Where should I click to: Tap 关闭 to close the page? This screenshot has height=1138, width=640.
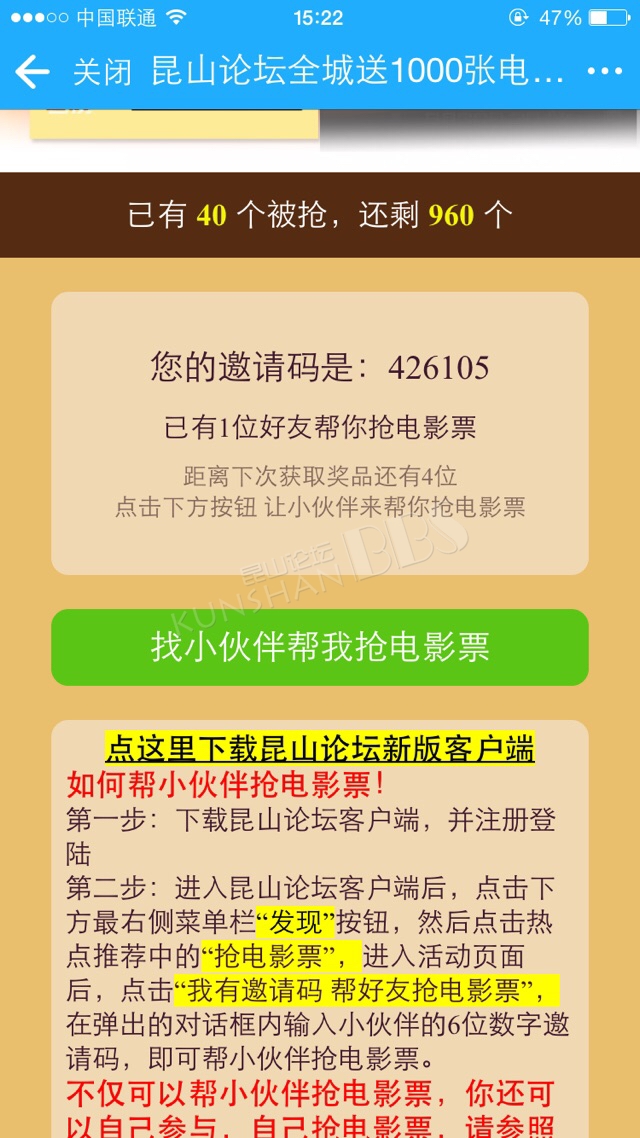102,72
